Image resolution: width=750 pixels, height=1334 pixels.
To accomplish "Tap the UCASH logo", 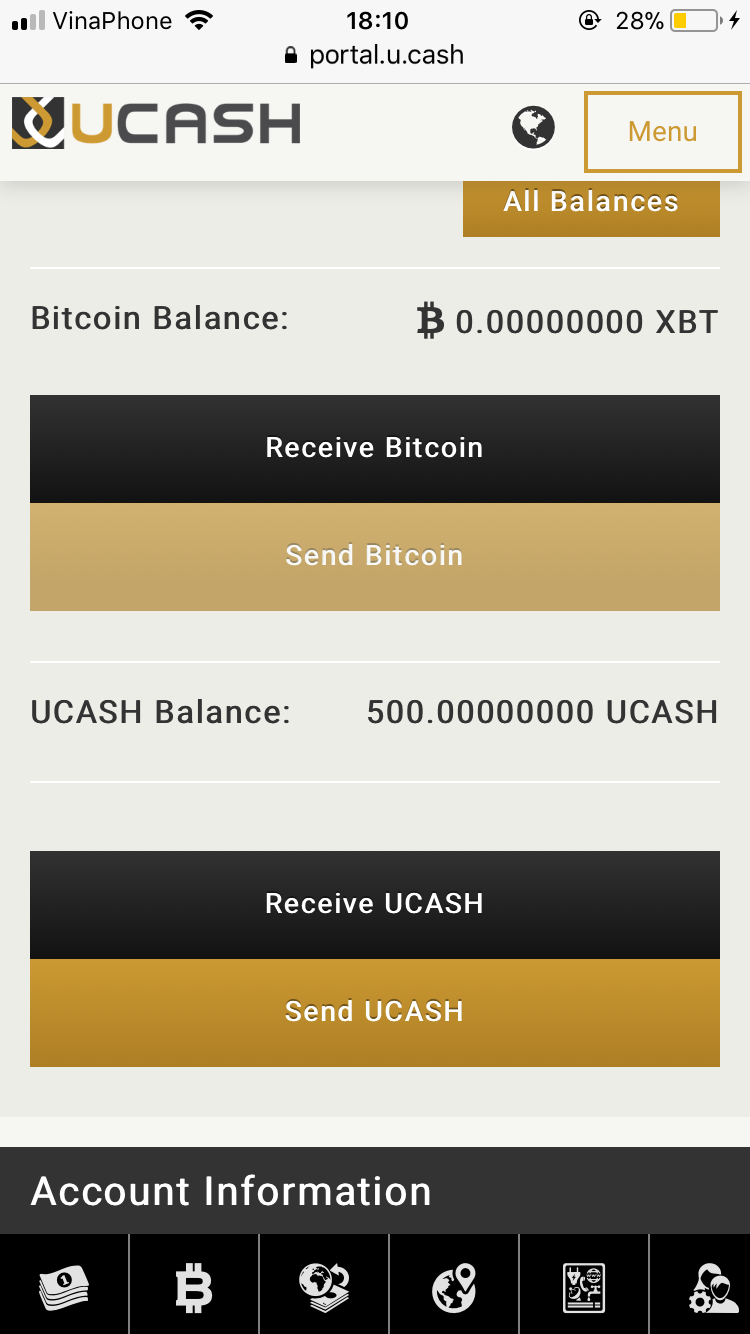I will [157, 124].
